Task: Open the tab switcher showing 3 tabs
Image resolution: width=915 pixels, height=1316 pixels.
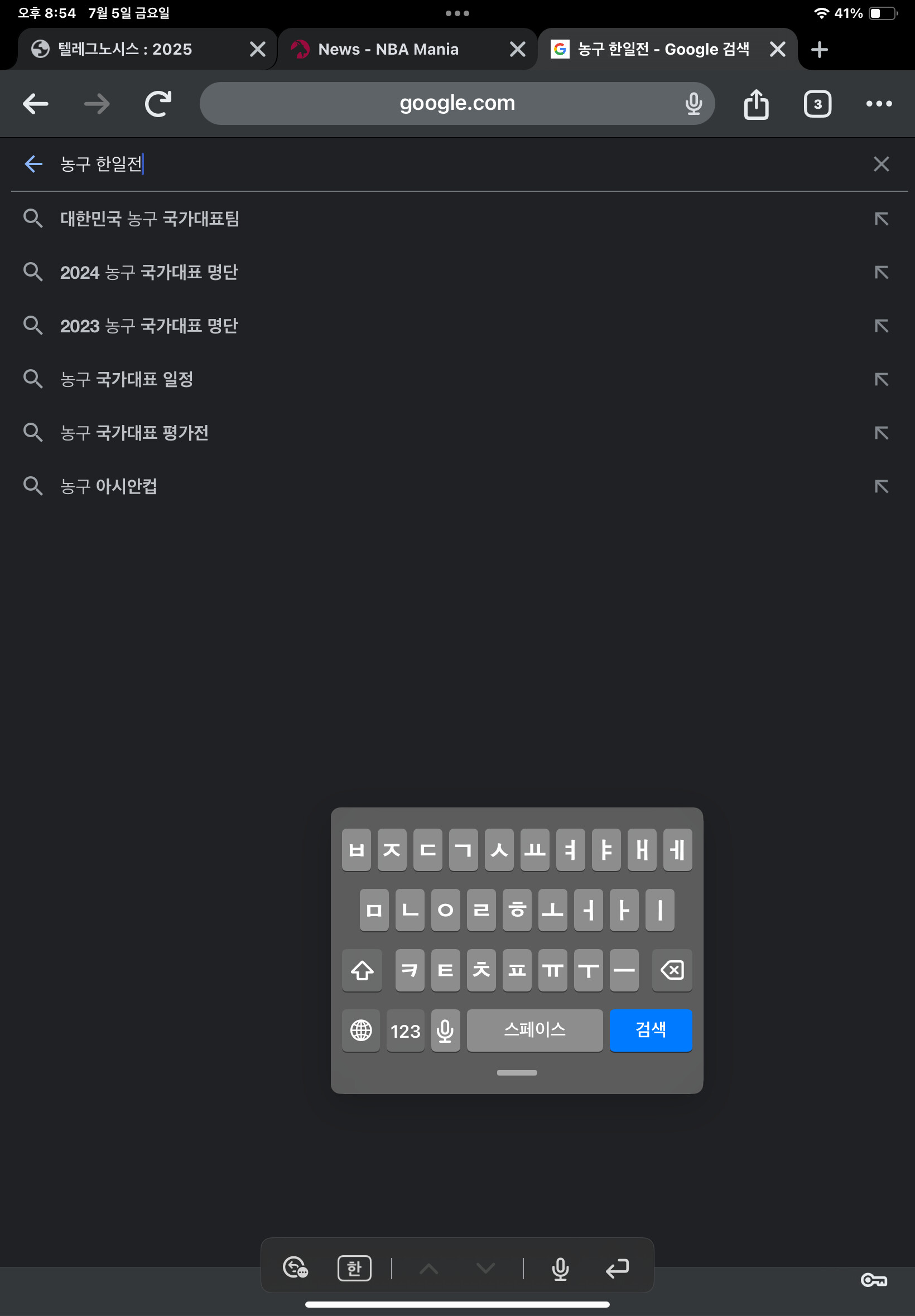Action: coord(817,104)
